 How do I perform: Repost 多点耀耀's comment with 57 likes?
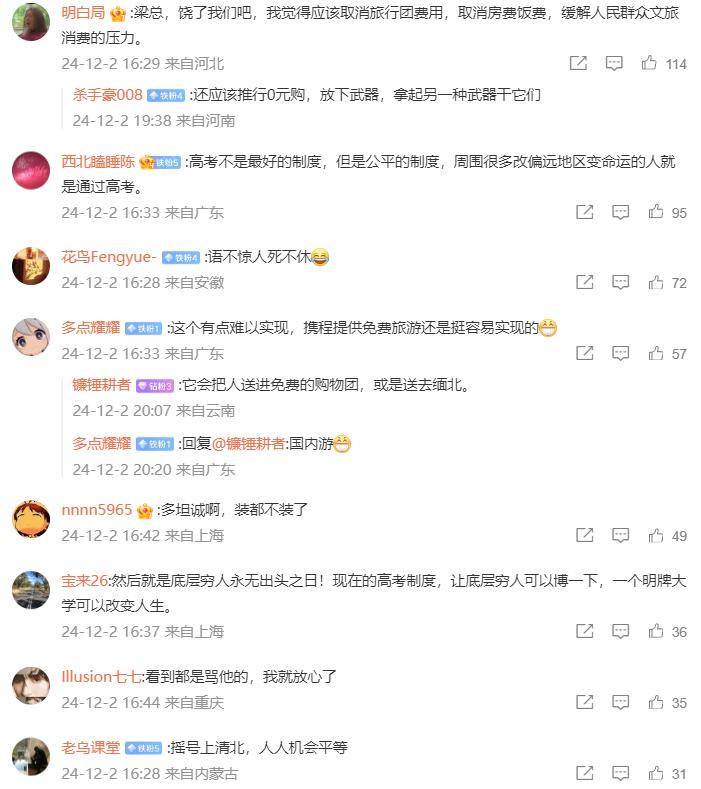click(584, 353)
